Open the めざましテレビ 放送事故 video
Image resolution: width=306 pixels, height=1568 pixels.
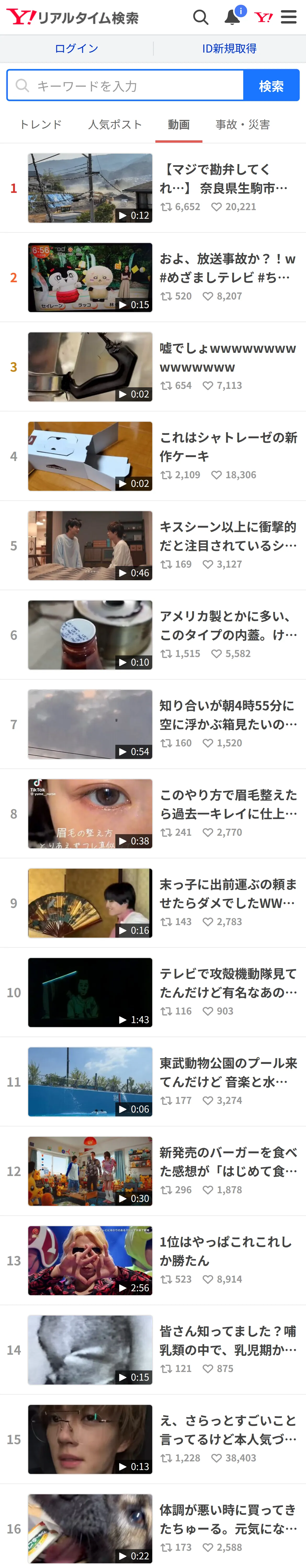(153, 278)
